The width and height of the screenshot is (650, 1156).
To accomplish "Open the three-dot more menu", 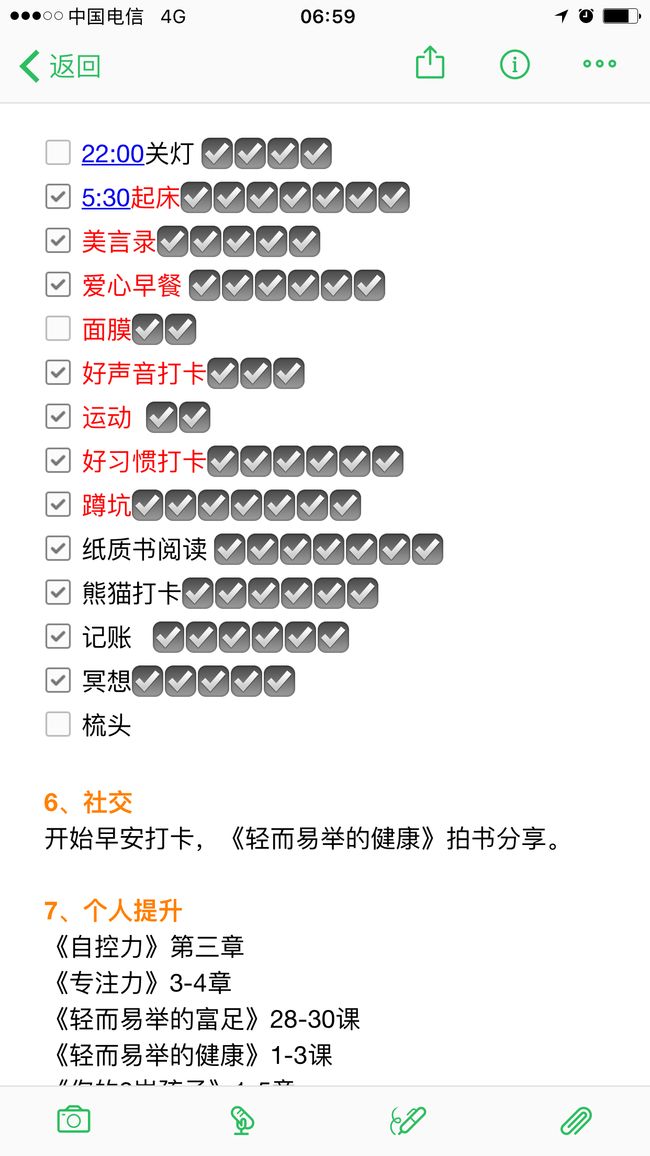I will (599, 64).
